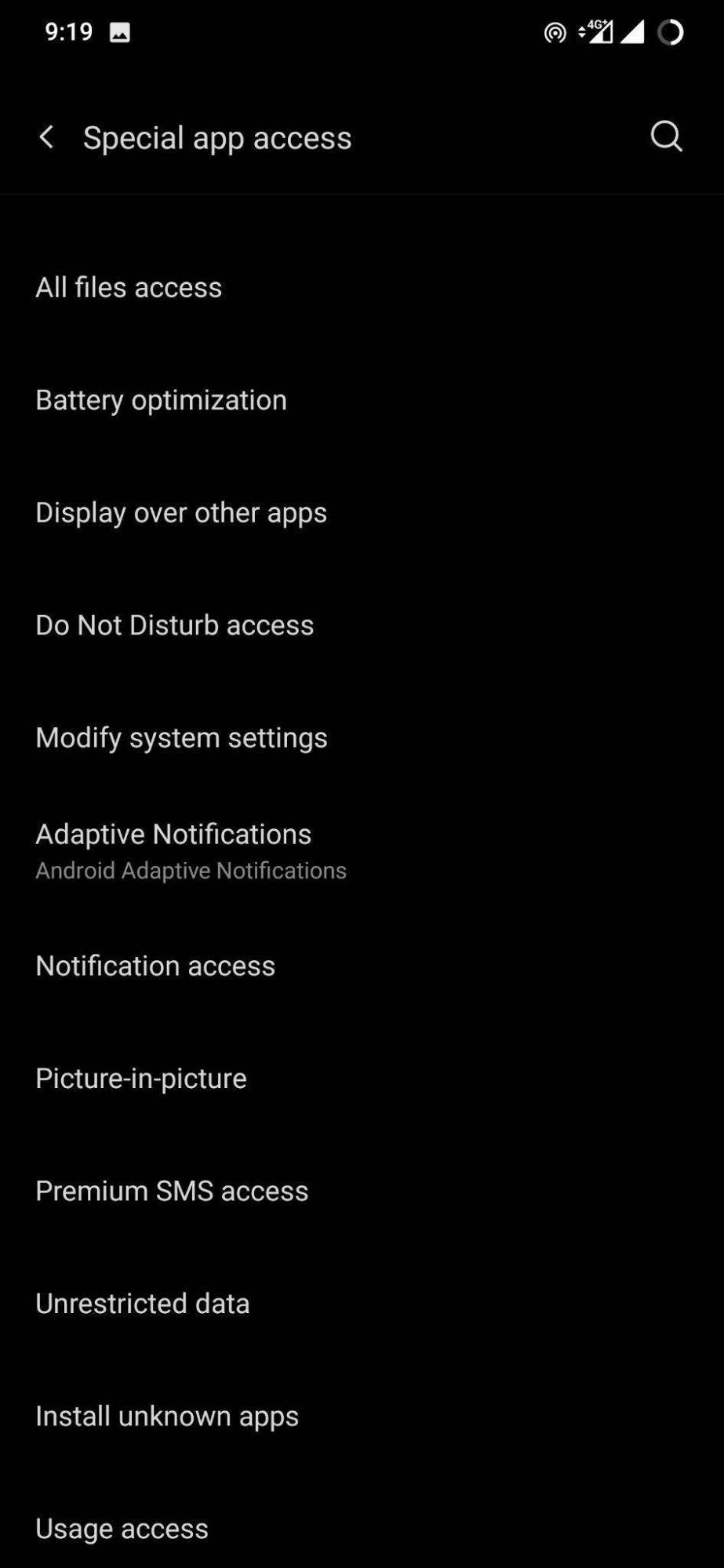The height and width of the screenshot is (1568, 724).
Task: Open Premium SMS access
Action: 172,1190
